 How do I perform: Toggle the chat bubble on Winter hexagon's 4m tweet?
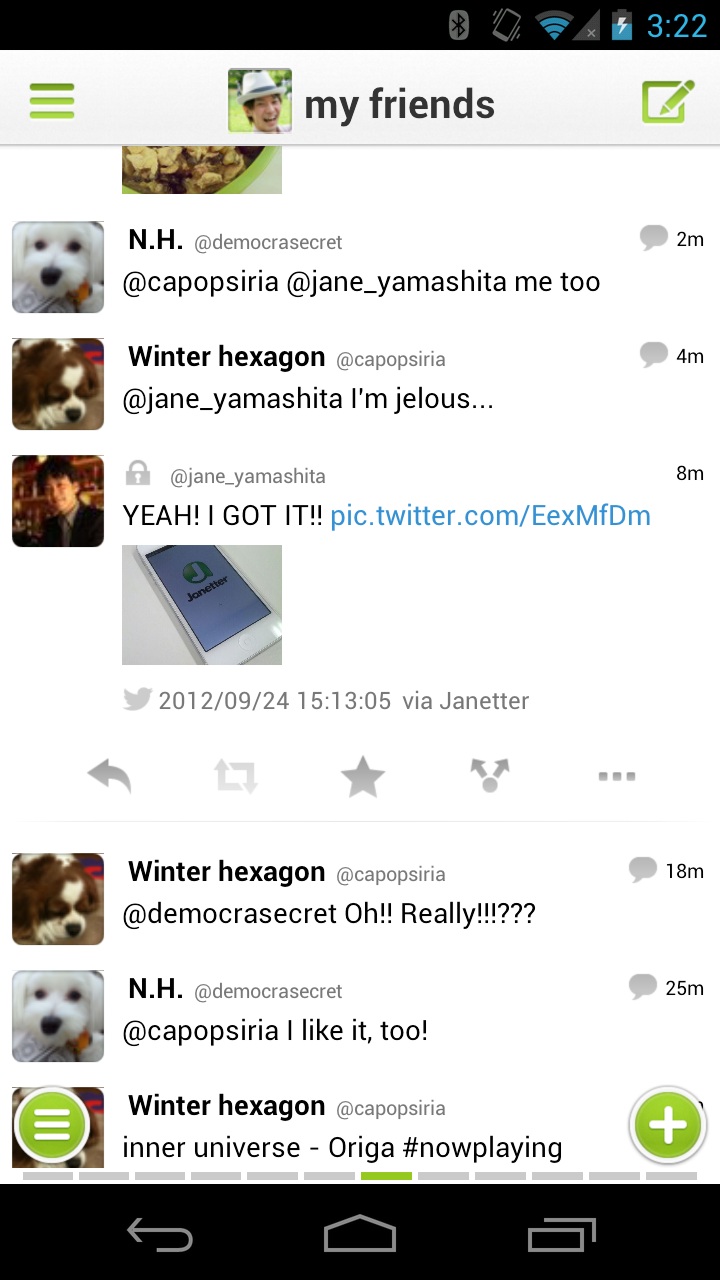click(x=652, y=354)
